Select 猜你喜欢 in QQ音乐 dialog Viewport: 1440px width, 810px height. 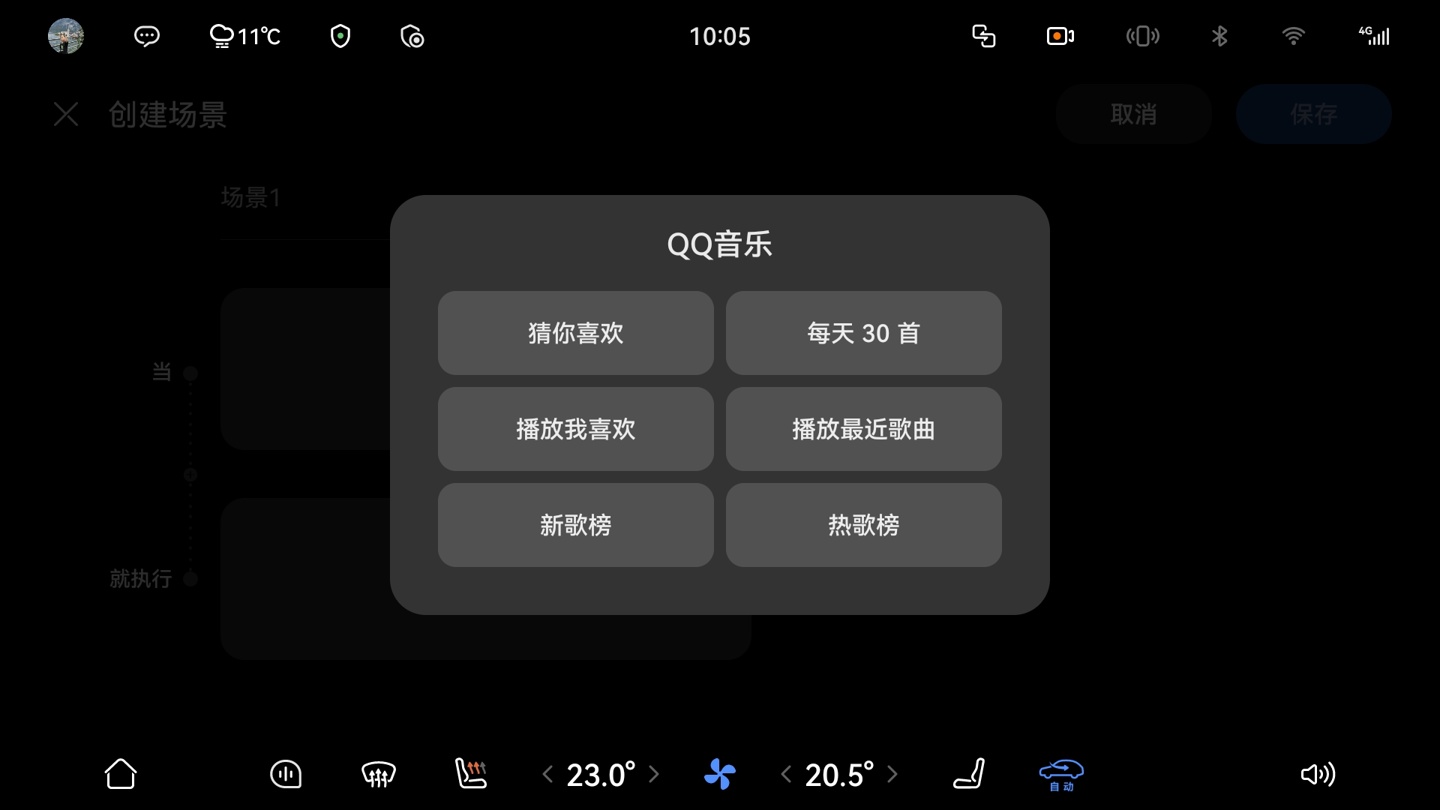point(575,333)
